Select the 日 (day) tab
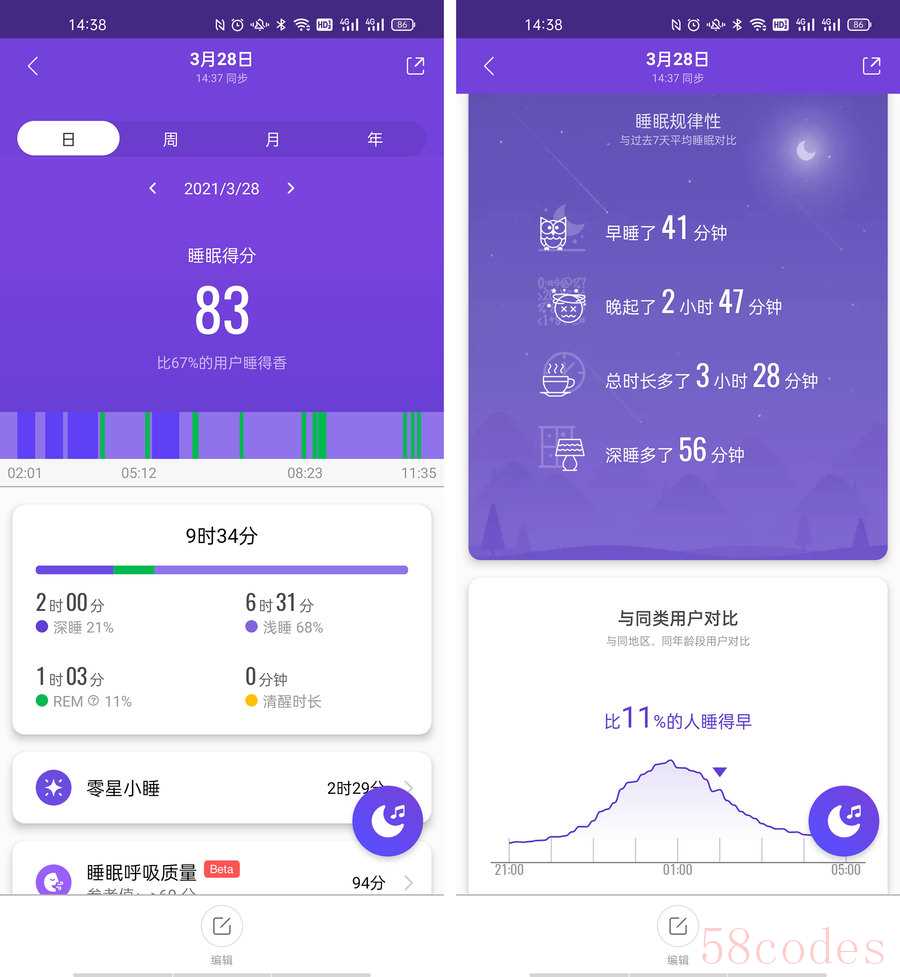This screenshot has height=977, width=900. (68, 139)
